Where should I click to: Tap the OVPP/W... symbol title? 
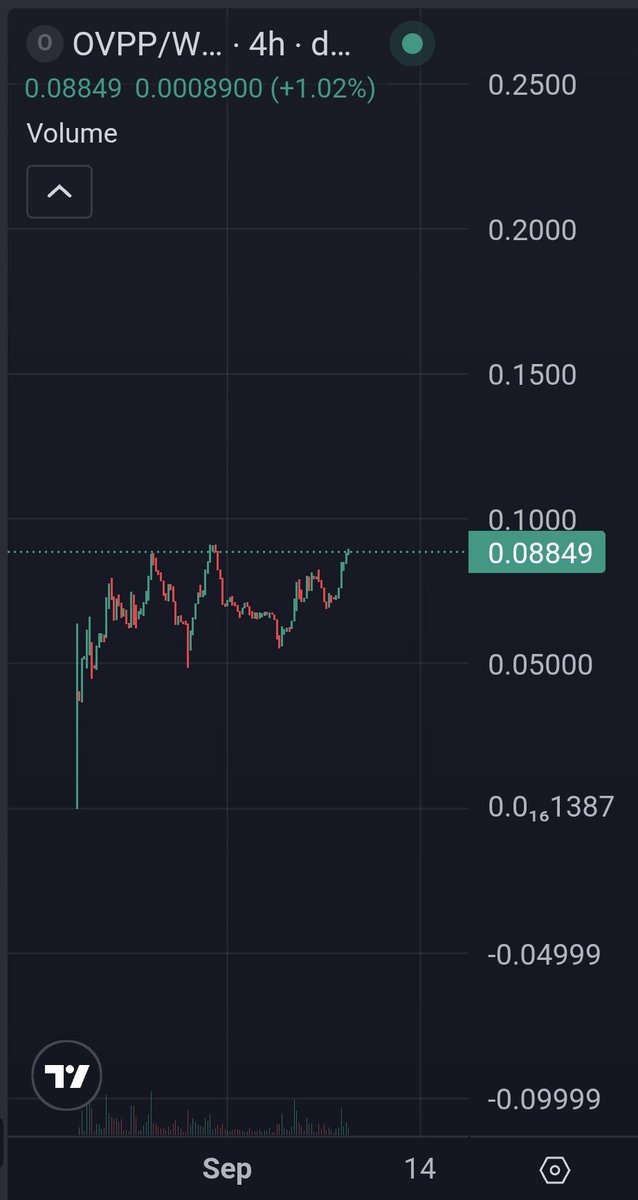pyautogui.click(x=148, y=44)
